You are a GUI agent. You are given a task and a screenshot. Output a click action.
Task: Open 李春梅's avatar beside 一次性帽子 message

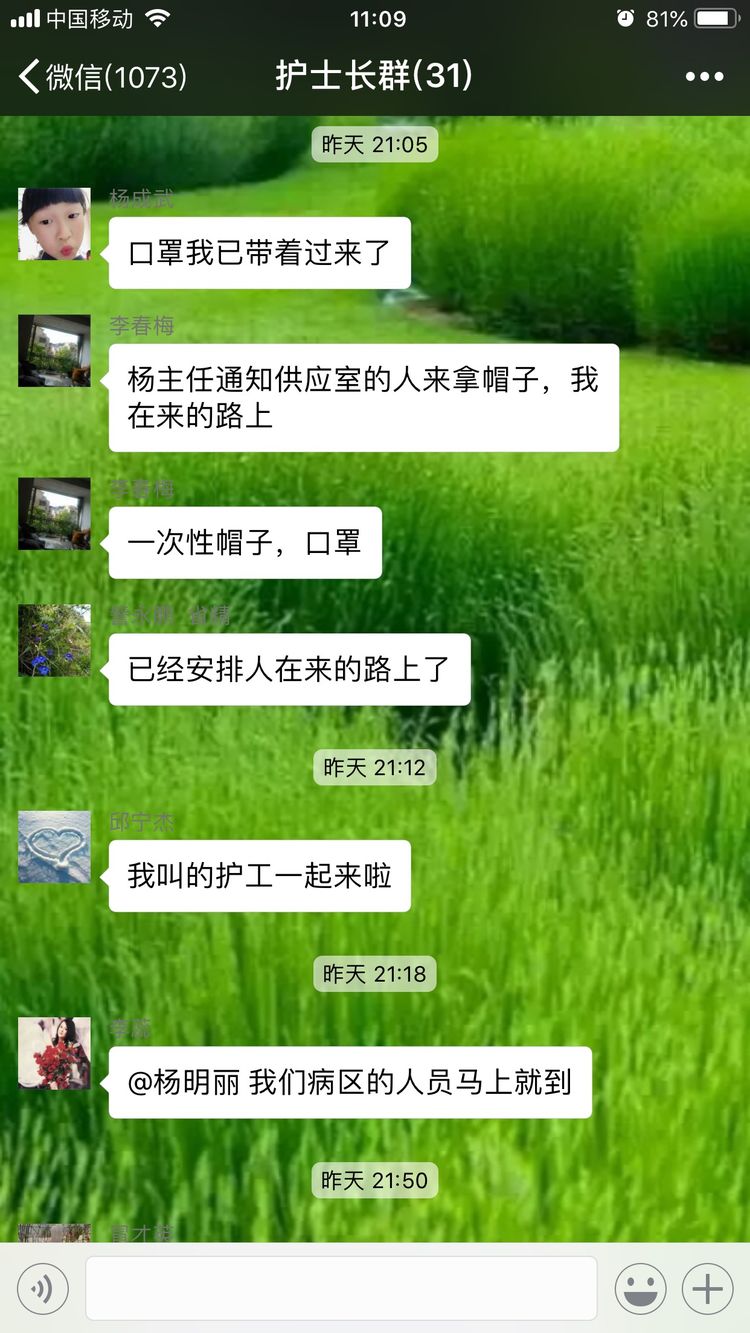pos(54,514)
